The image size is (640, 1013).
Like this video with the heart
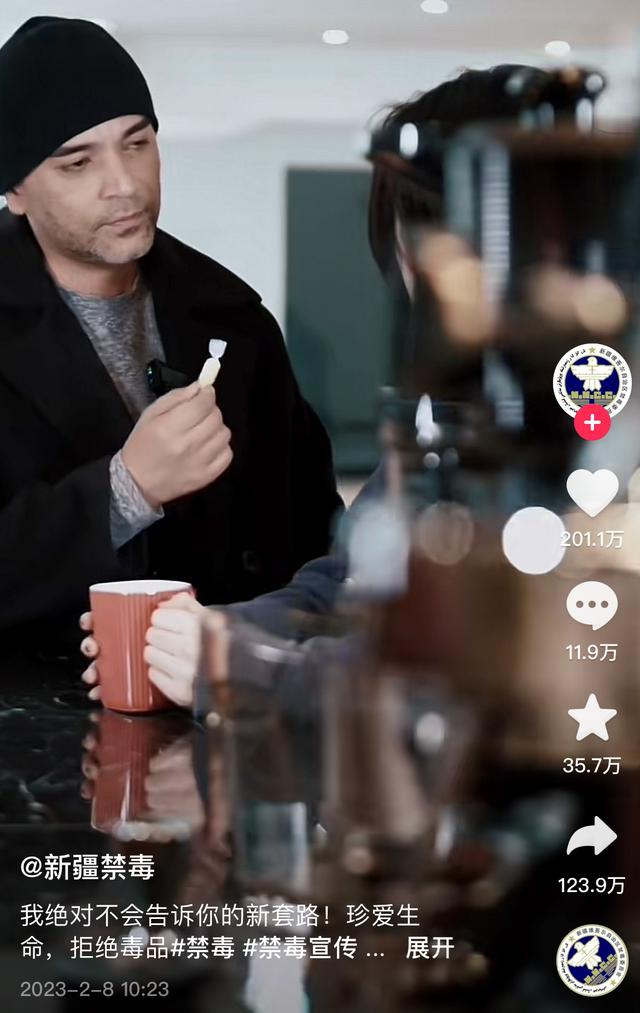point(592,492)
